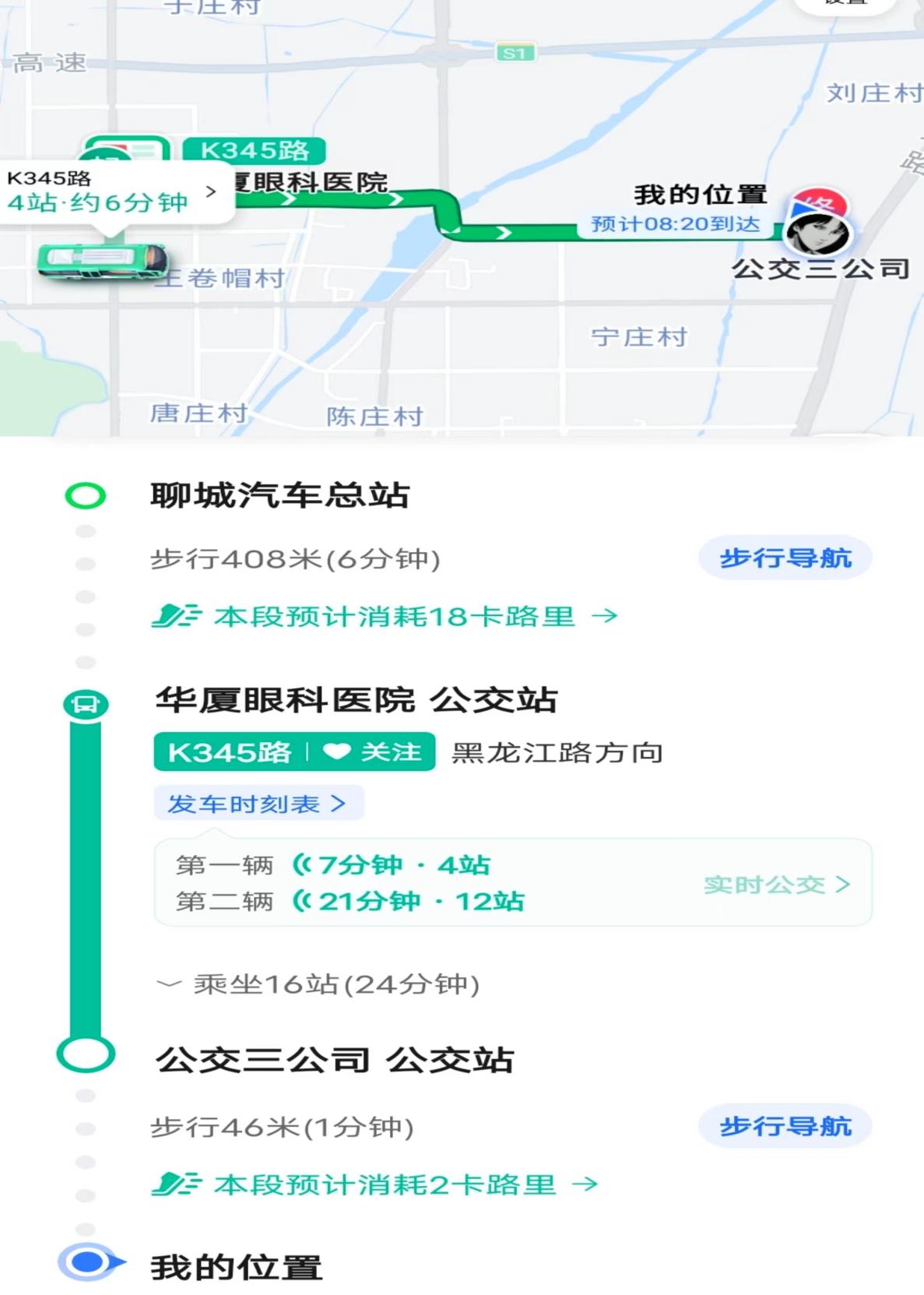
Task: Expand the 乘坐16站 stop list
Action: pos(319,984)
